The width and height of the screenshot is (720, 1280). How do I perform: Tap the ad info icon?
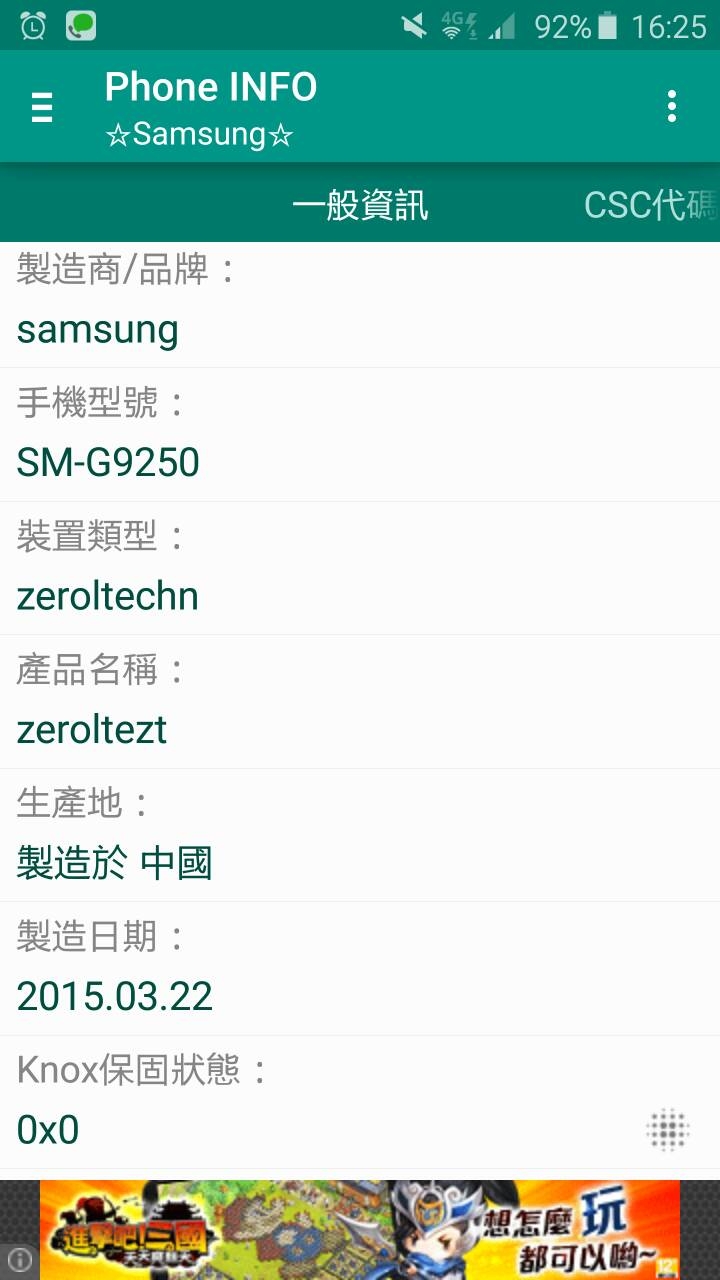click(20, 1260)
